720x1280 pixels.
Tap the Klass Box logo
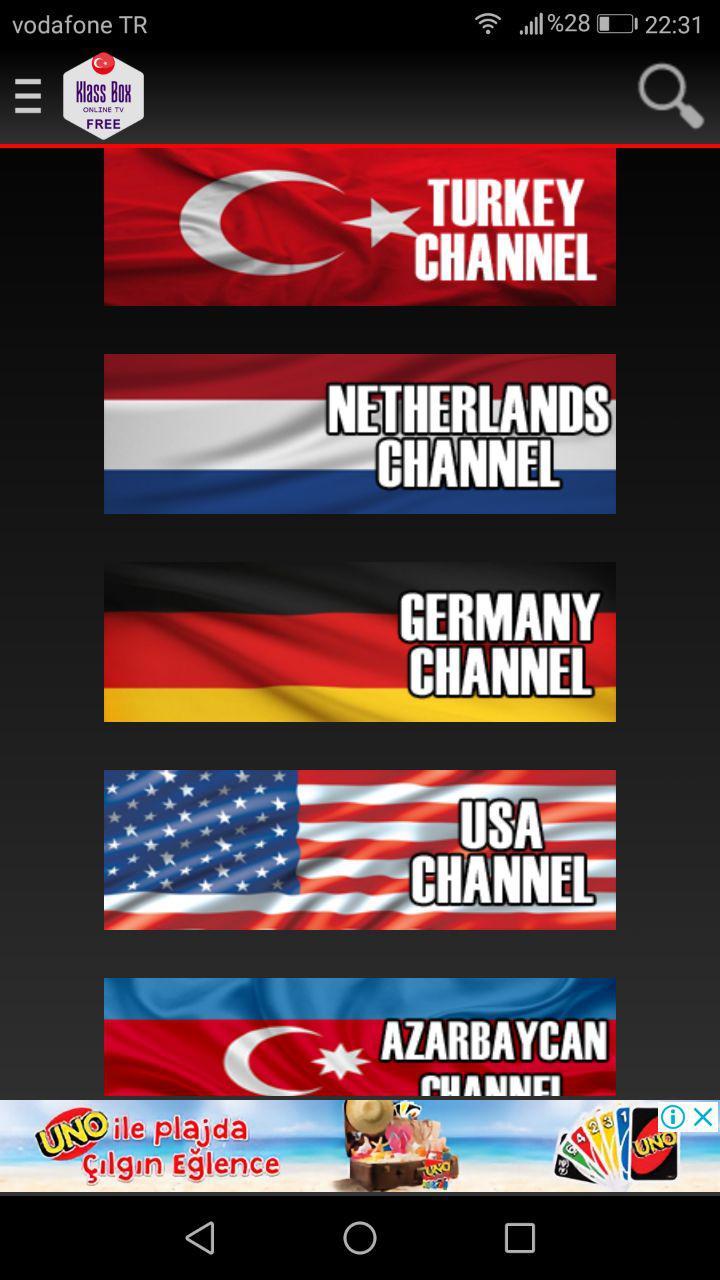pos(103,96)
